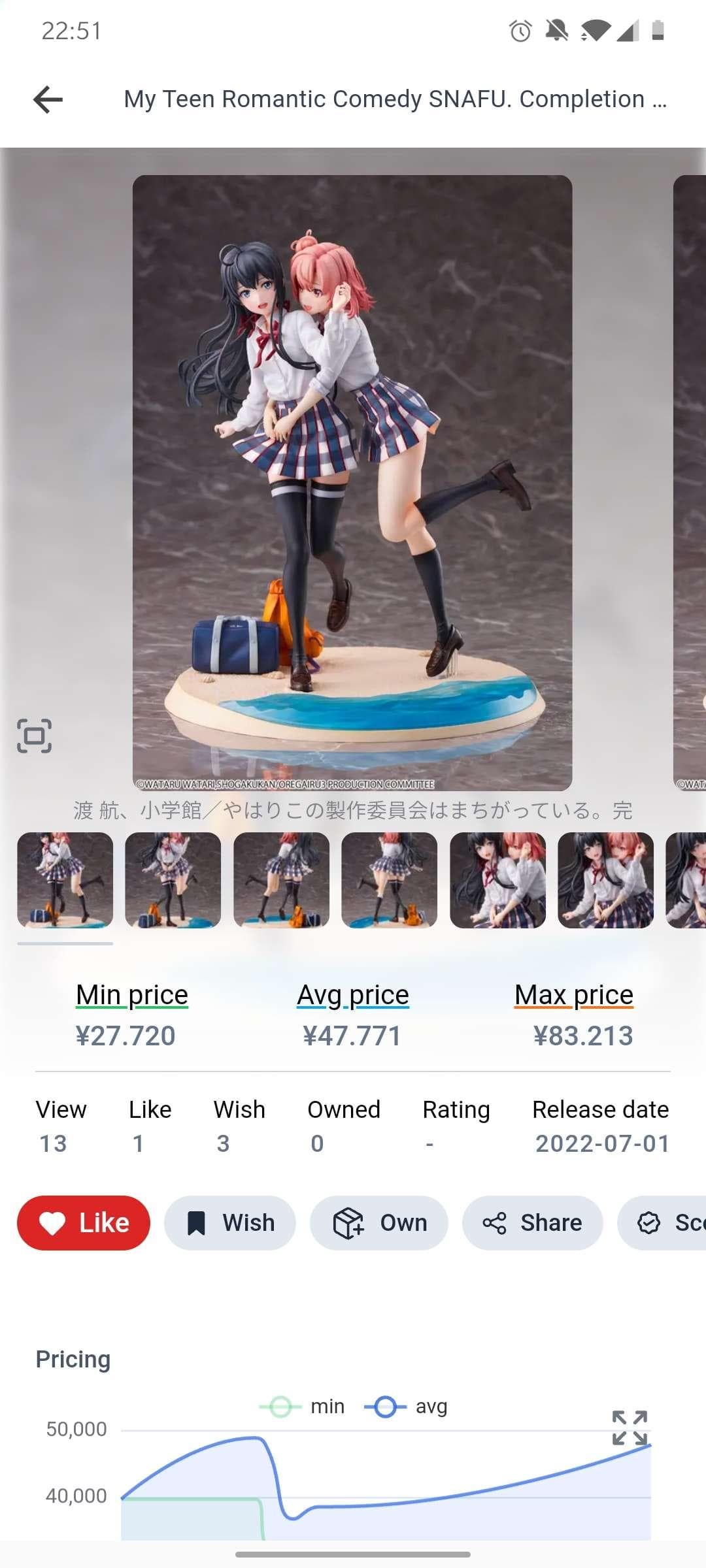The width and height of the screenshot is (706, 1568).
Task: Open the Min price link
Action: tap(132, 995)
